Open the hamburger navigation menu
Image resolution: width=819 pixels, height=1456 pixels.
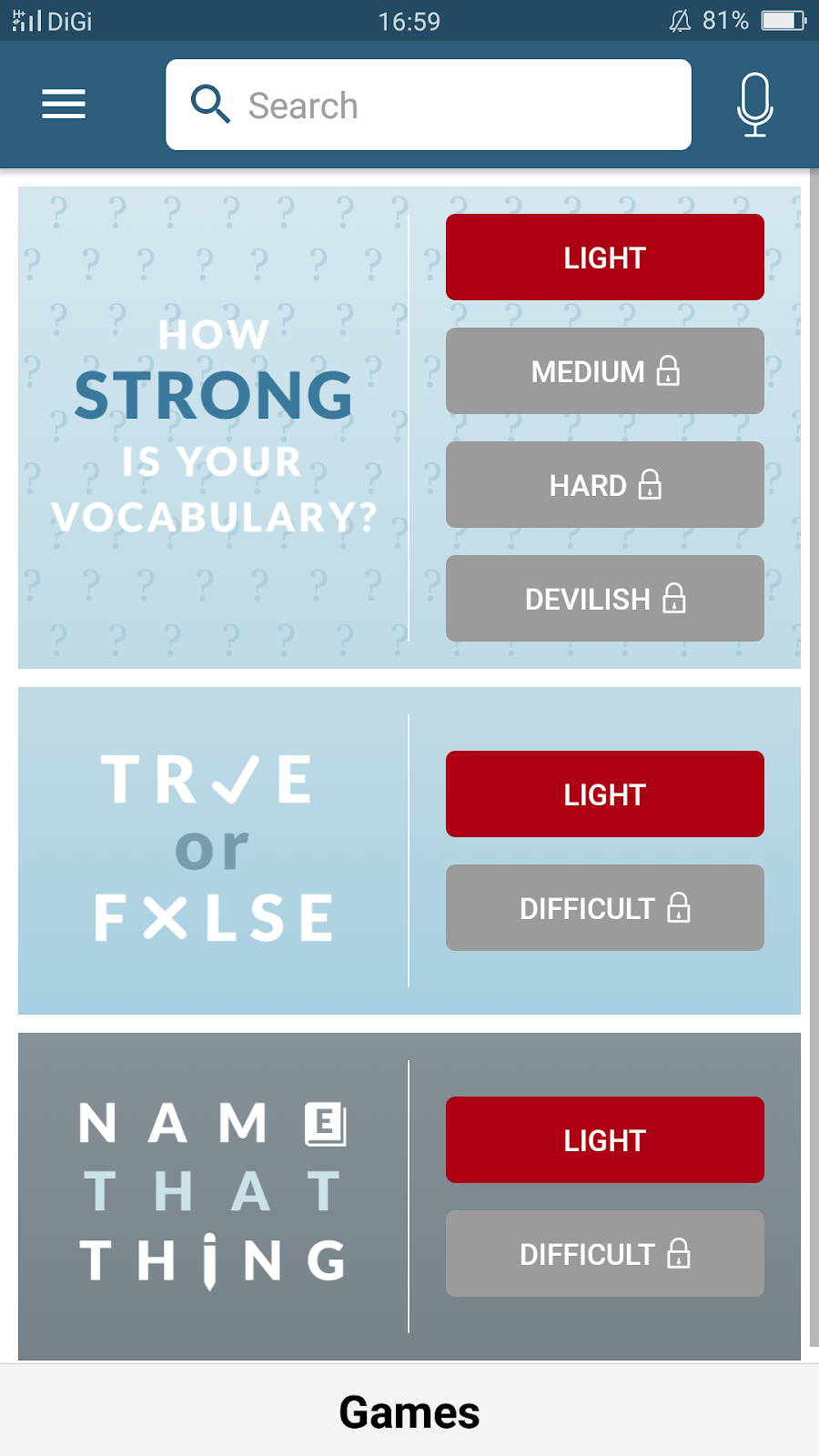[x=64, y=105]
